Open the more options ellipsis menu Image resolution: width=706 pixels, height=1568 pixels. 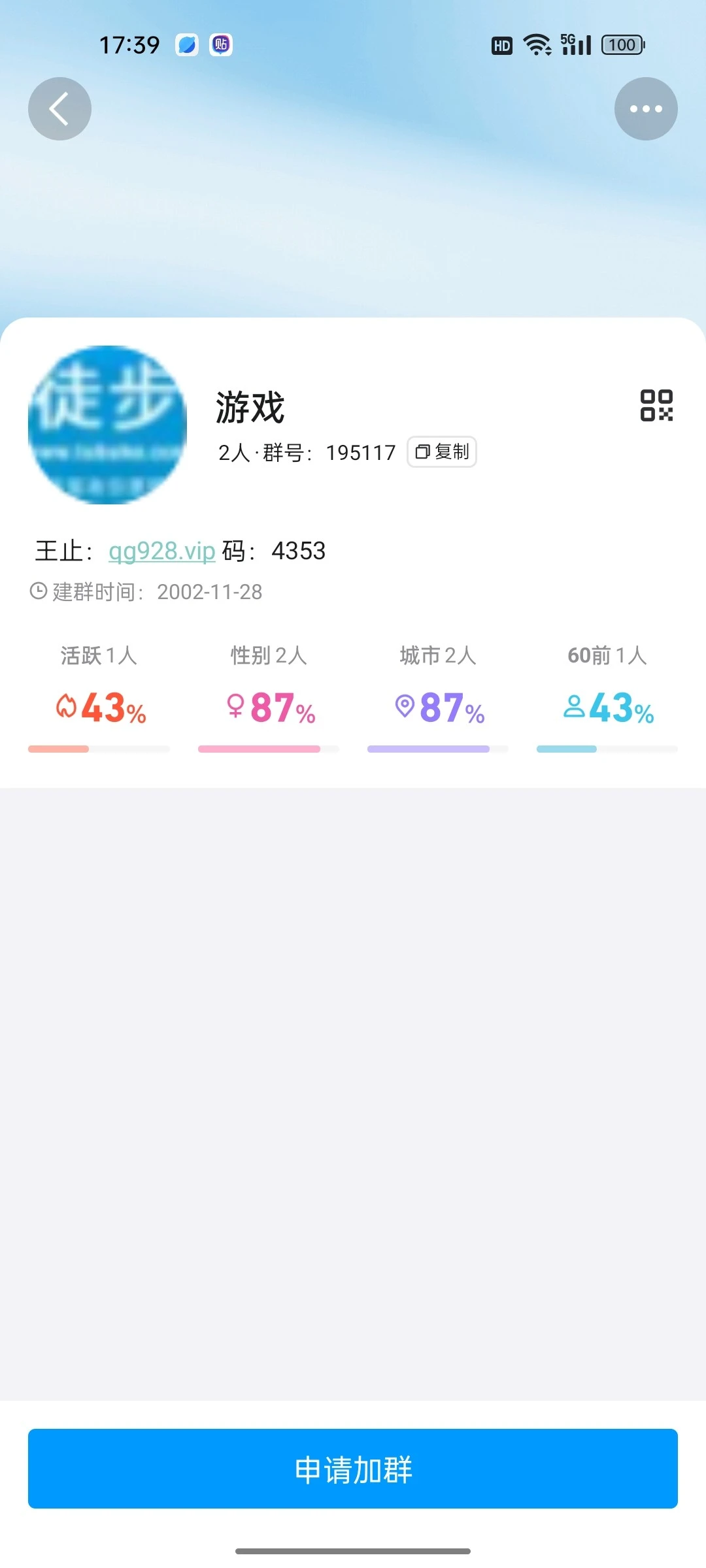tap(646, 108)
